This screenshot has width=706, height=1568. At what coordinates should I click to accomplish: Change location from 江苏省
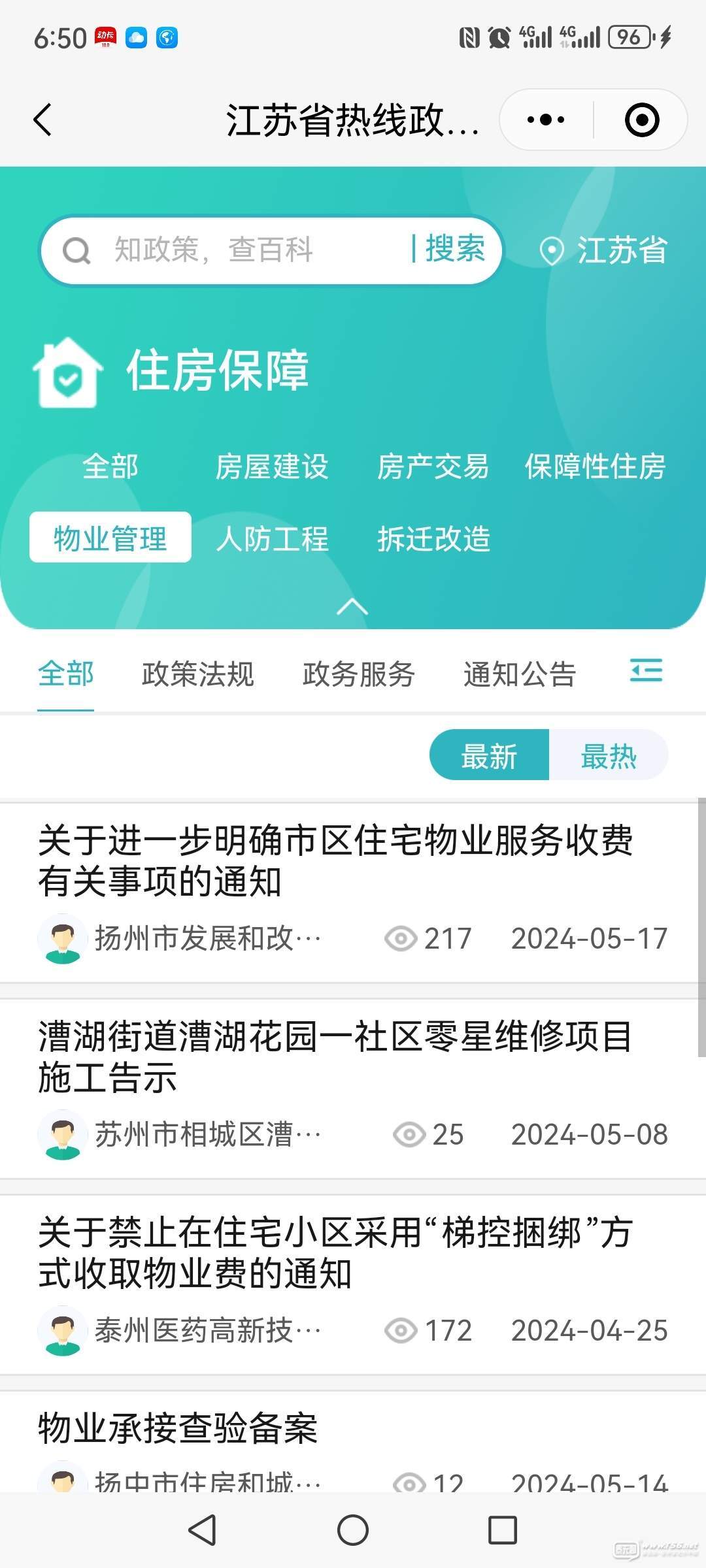[x=603, y=251]
